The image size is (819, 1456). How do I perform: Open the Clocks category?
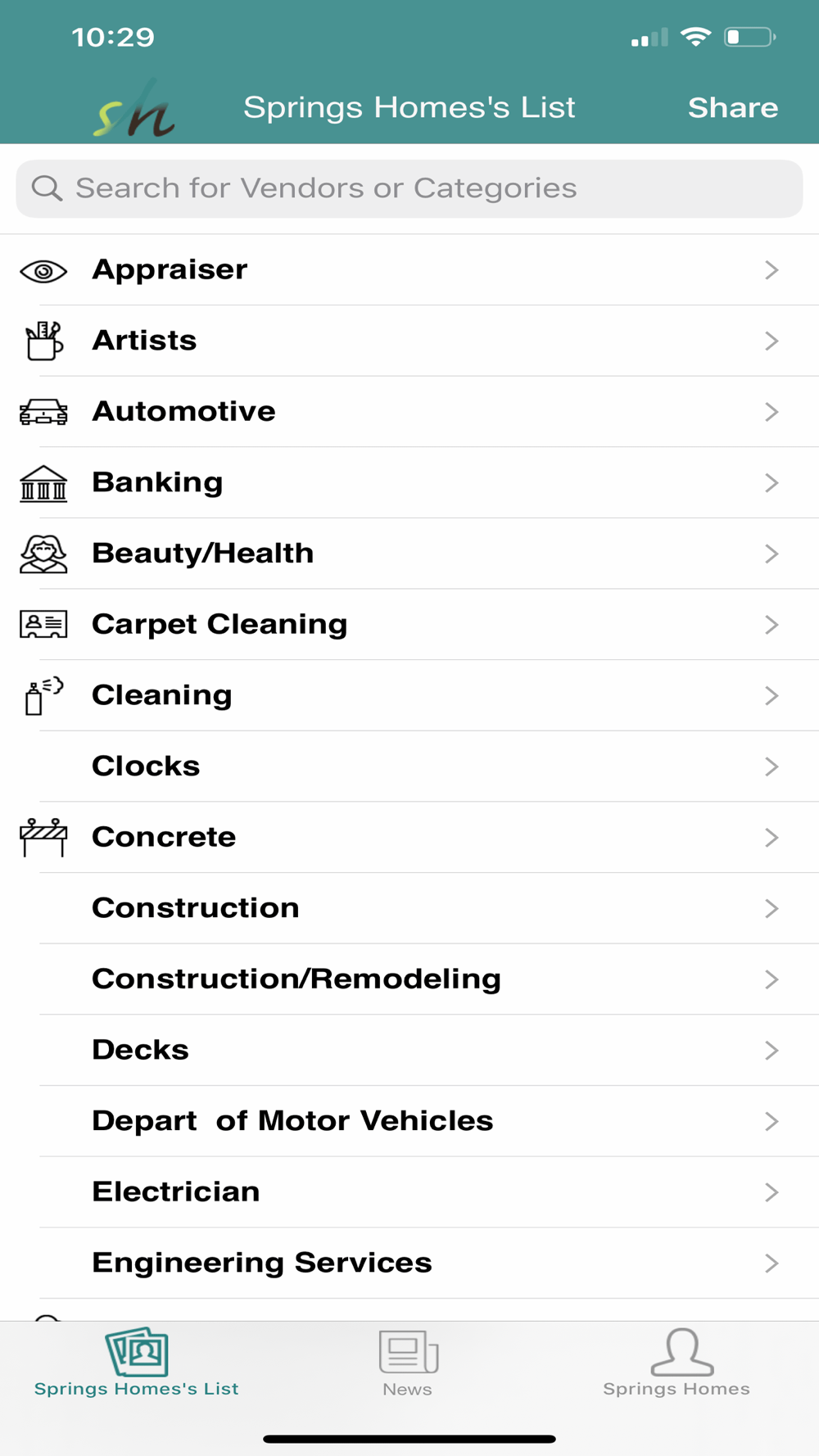(x=409, y=766)
